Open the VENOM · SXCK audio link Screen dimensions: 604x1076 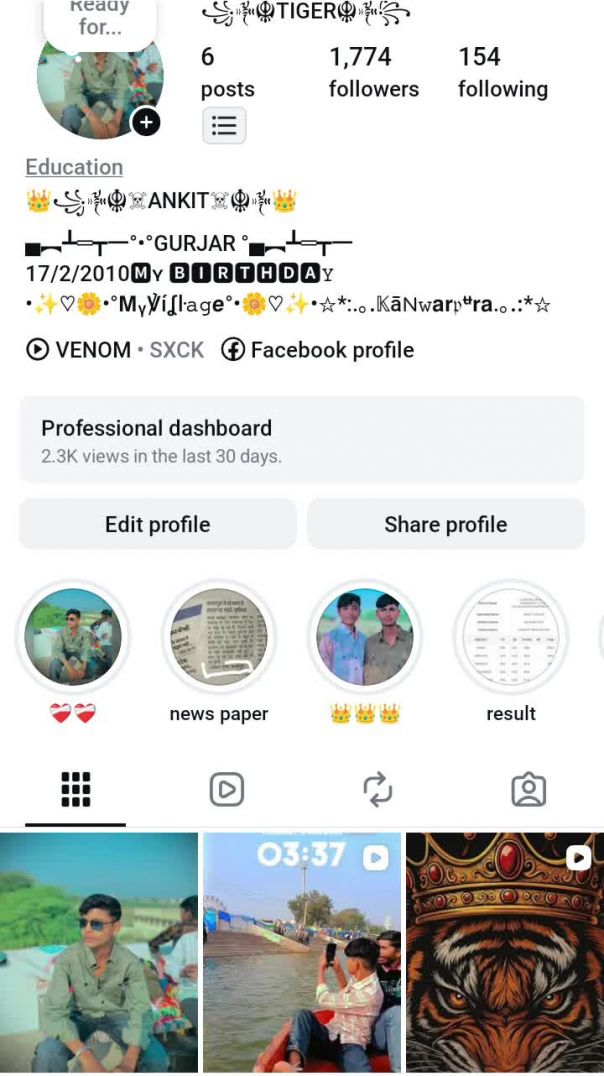(115, 350)
